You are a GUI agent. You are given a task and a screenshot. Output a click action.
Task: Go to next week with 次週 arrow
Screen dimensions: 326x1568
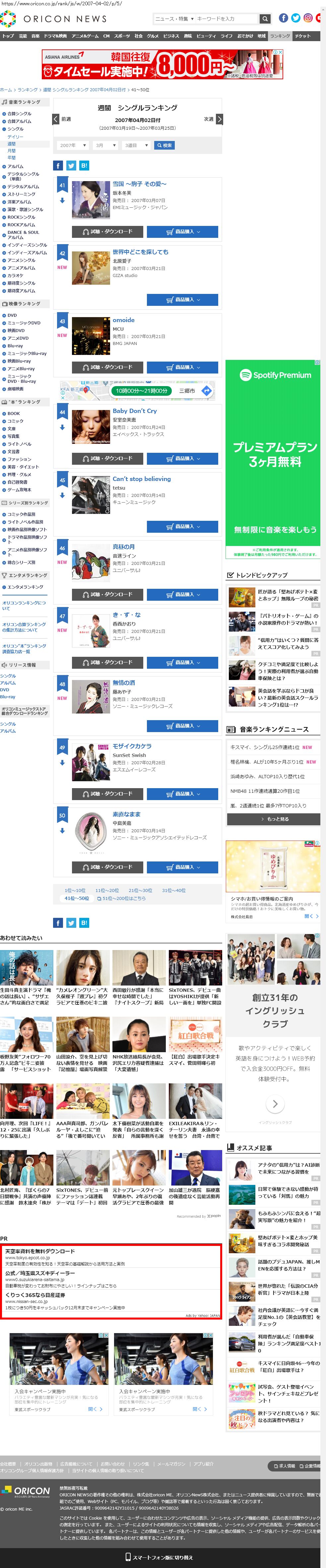[x=220, y=119]
